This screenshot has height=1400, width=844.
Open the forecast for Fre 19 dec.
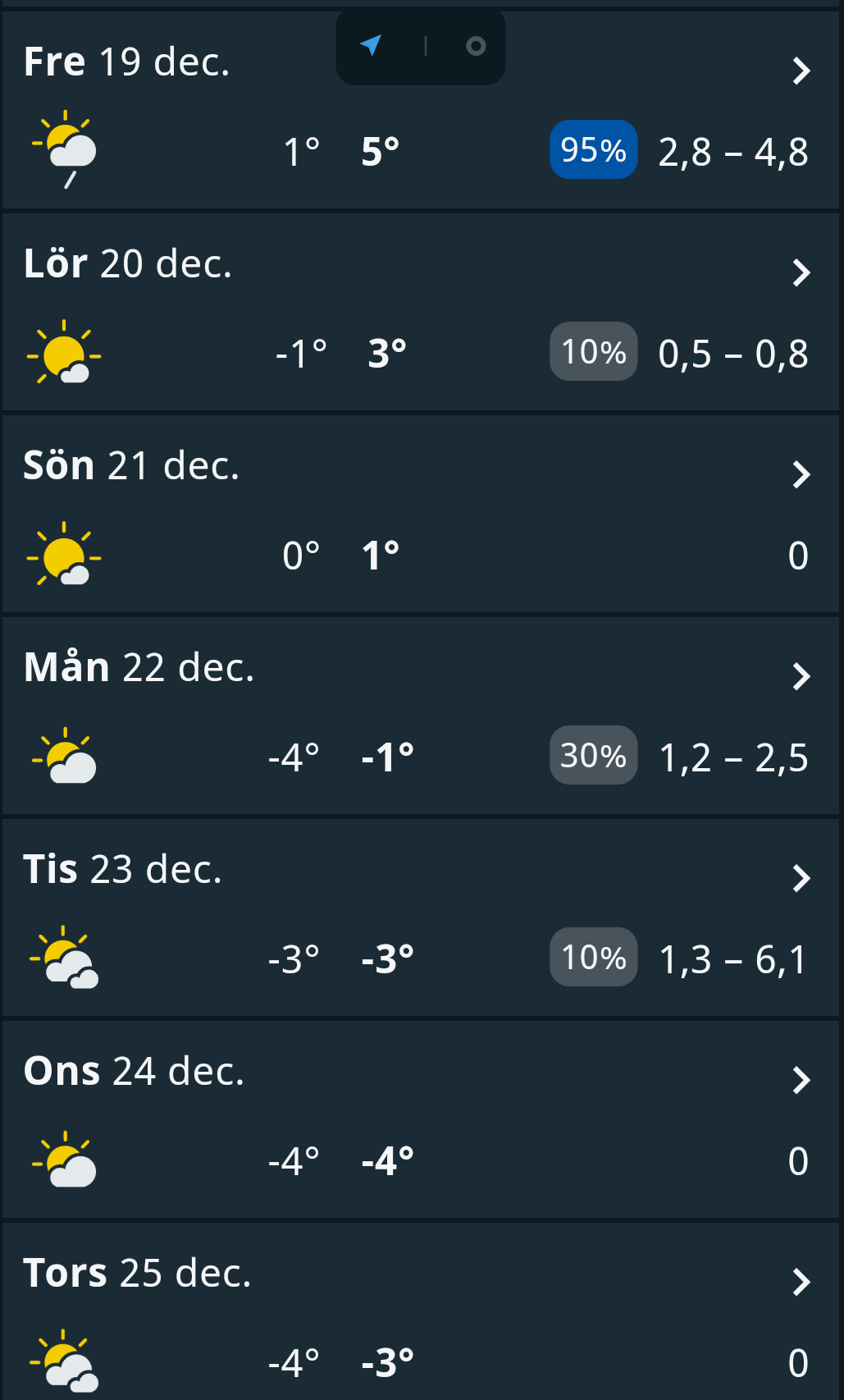pos(421,110)
